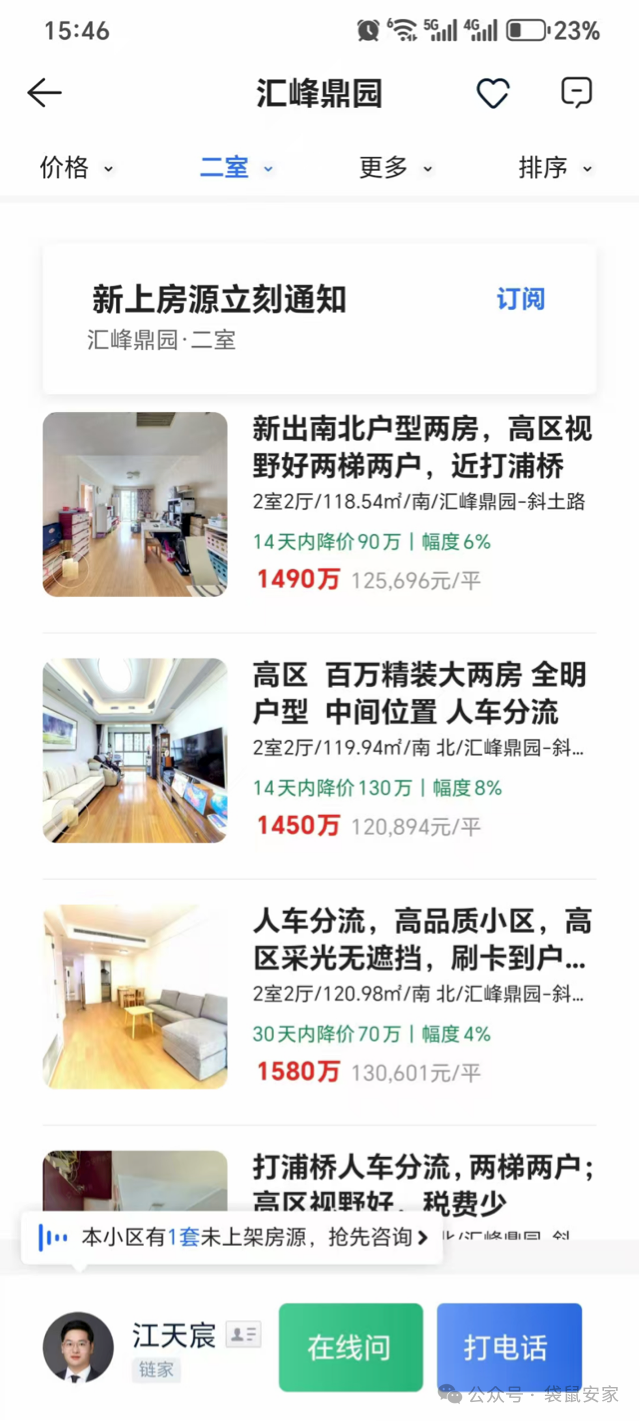The width and height of the screenshot is (640, 1421).
Task: Open the 排序 sorting dropdown
Action: (555, 168)
